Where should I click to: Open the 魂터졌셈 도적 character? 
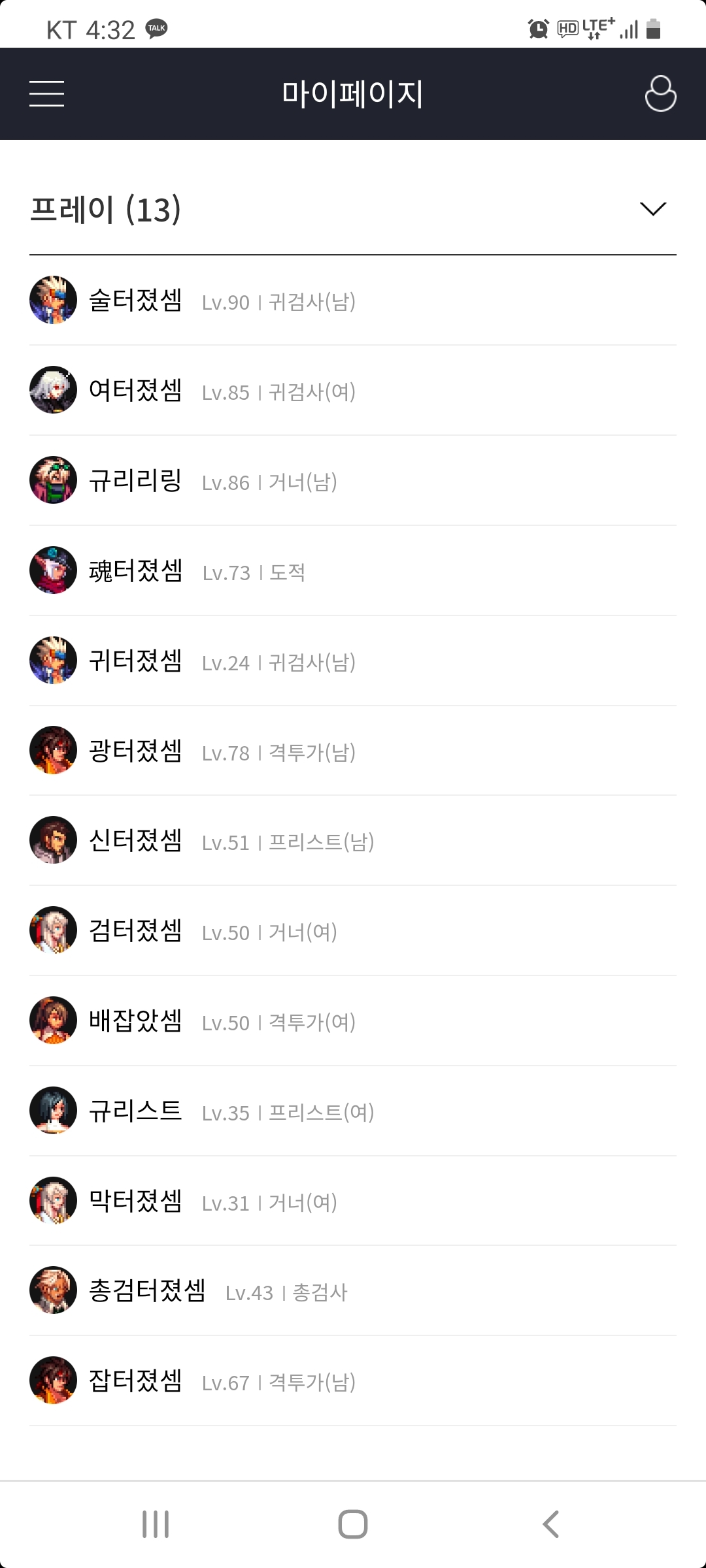point(135,571)
